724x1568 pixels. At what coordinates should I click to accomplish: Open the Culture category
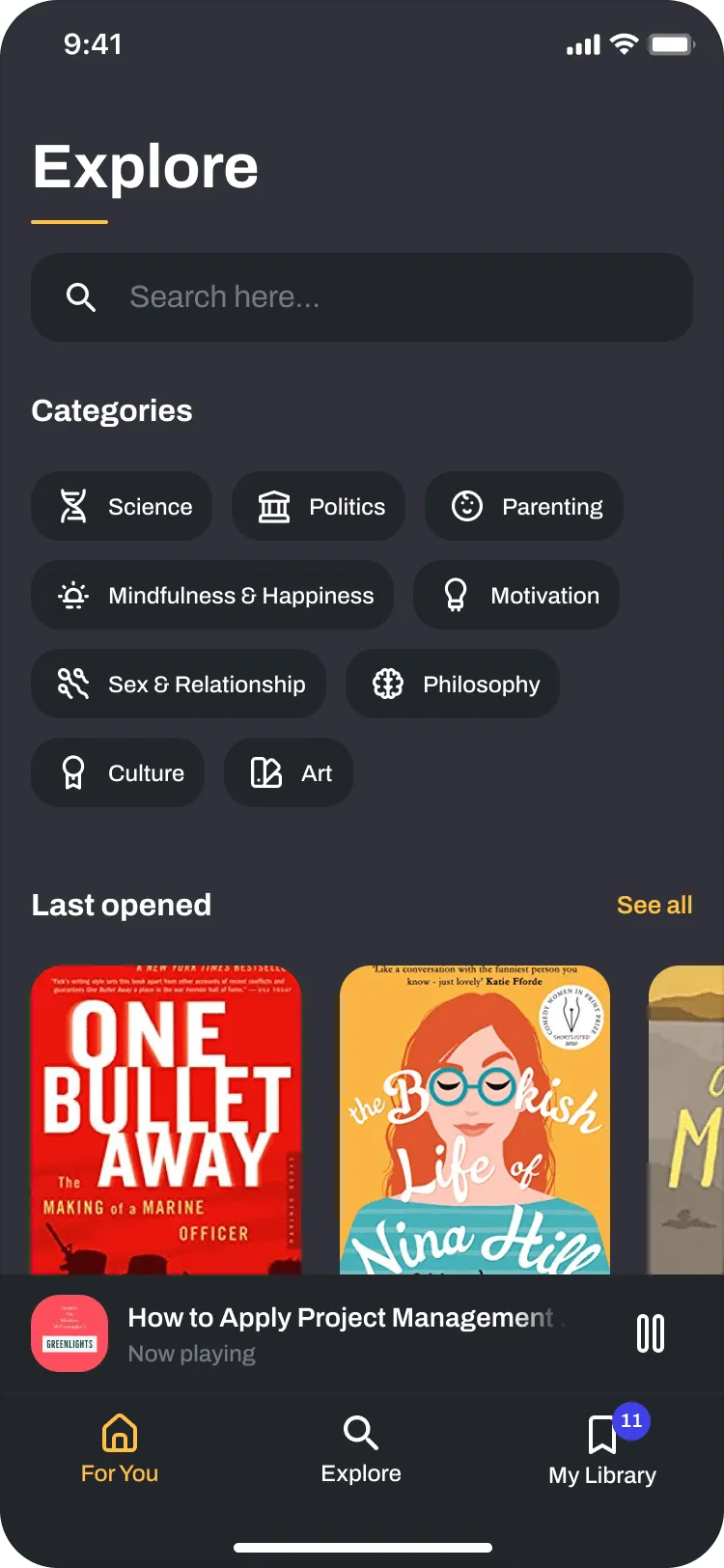coord(118,773)
